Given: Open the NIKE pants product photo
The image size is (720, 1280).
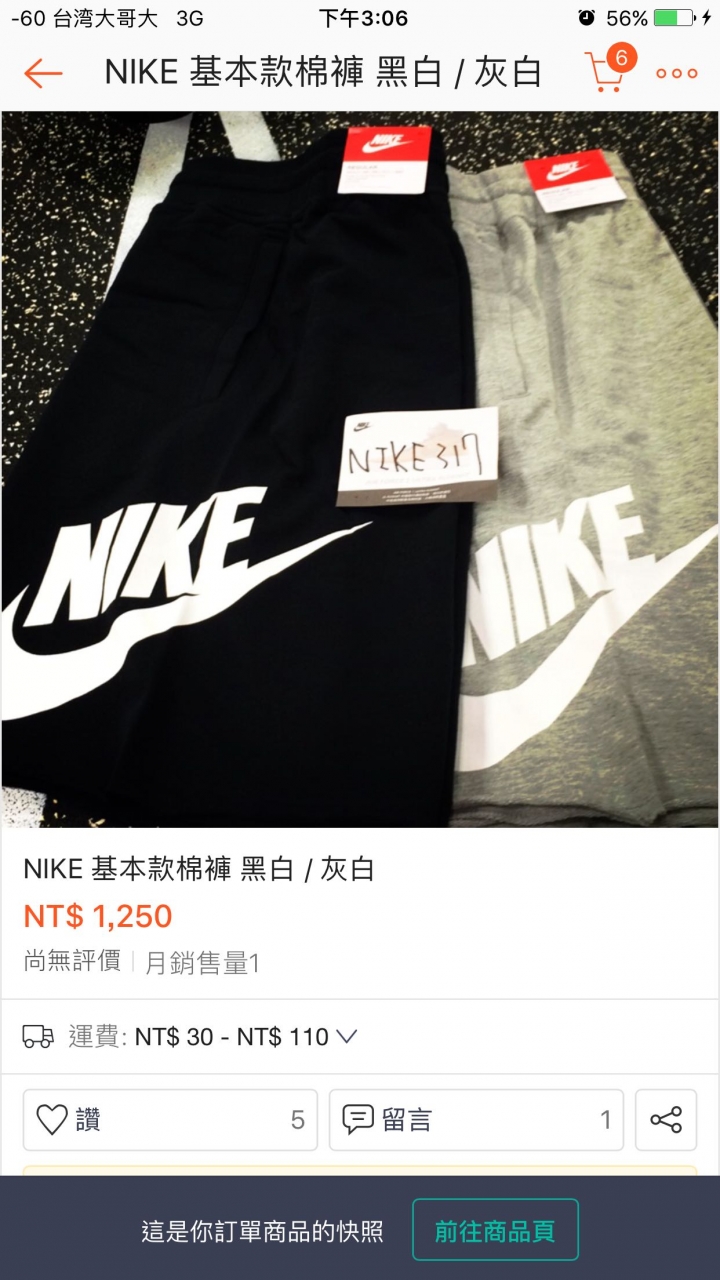Looking at the screenshot, I should tap(360, 470).
